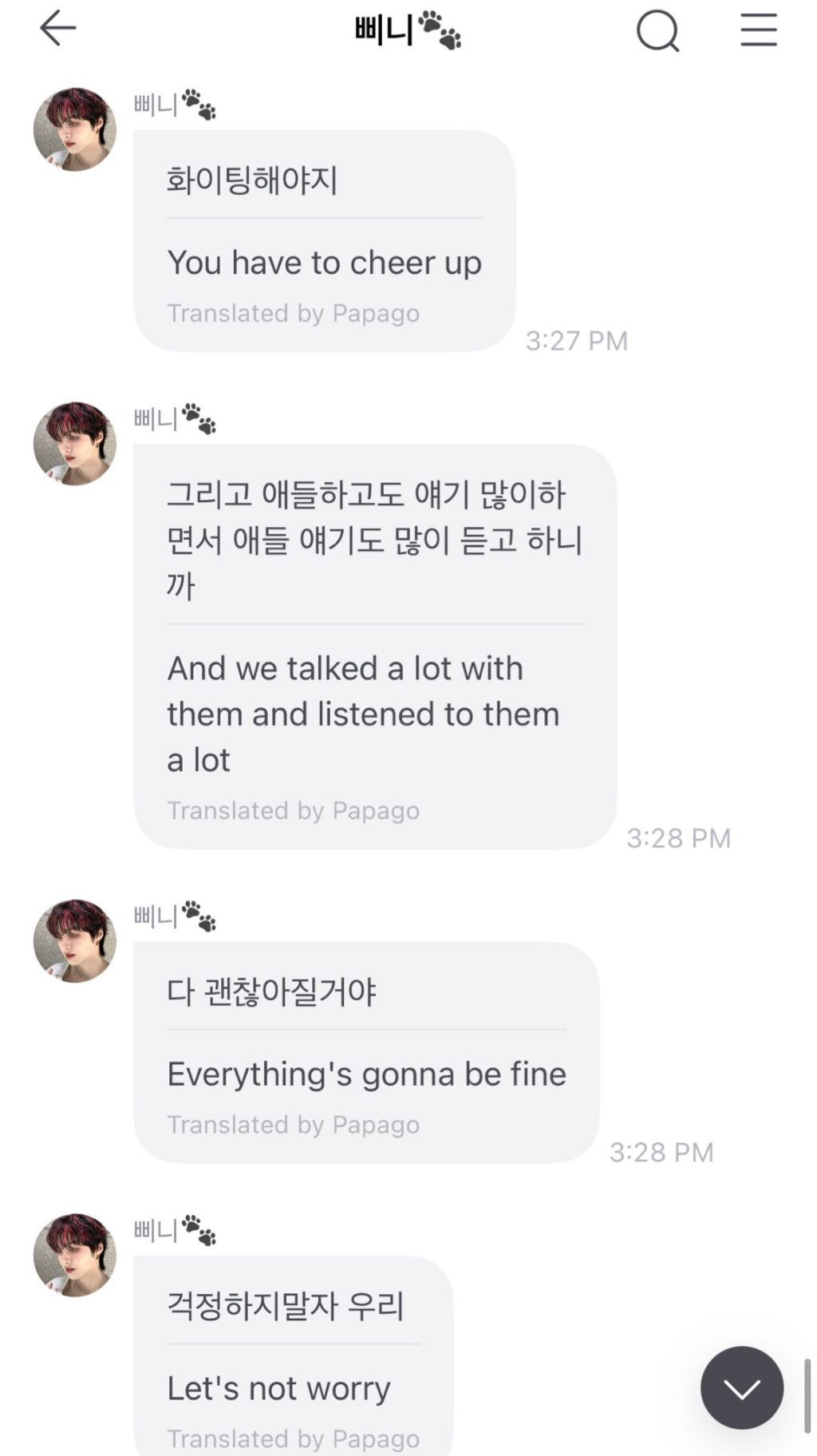Open the hamburger menu
Image resolution: width=817 pixels, height=1456 pixels.
(x=758, y=30)
